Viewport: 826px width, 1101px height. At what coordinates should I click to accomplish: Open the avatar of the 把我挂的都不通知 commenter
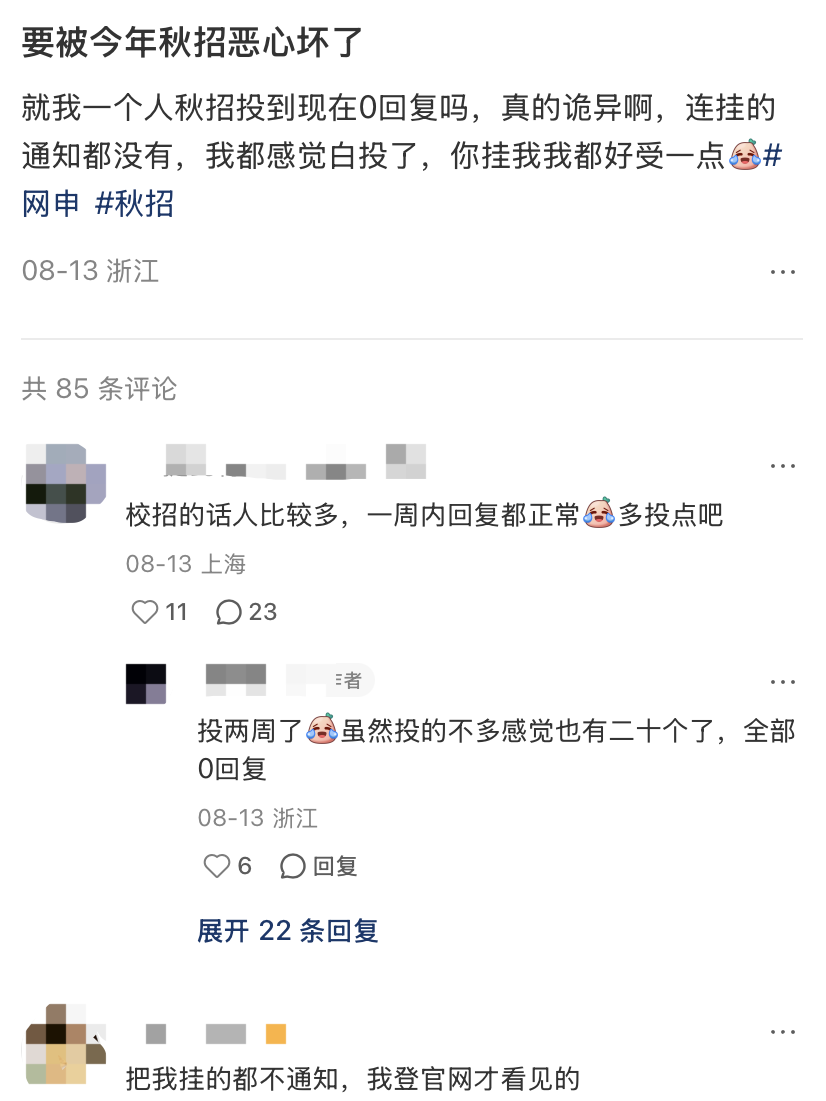tap(65, 1047)
